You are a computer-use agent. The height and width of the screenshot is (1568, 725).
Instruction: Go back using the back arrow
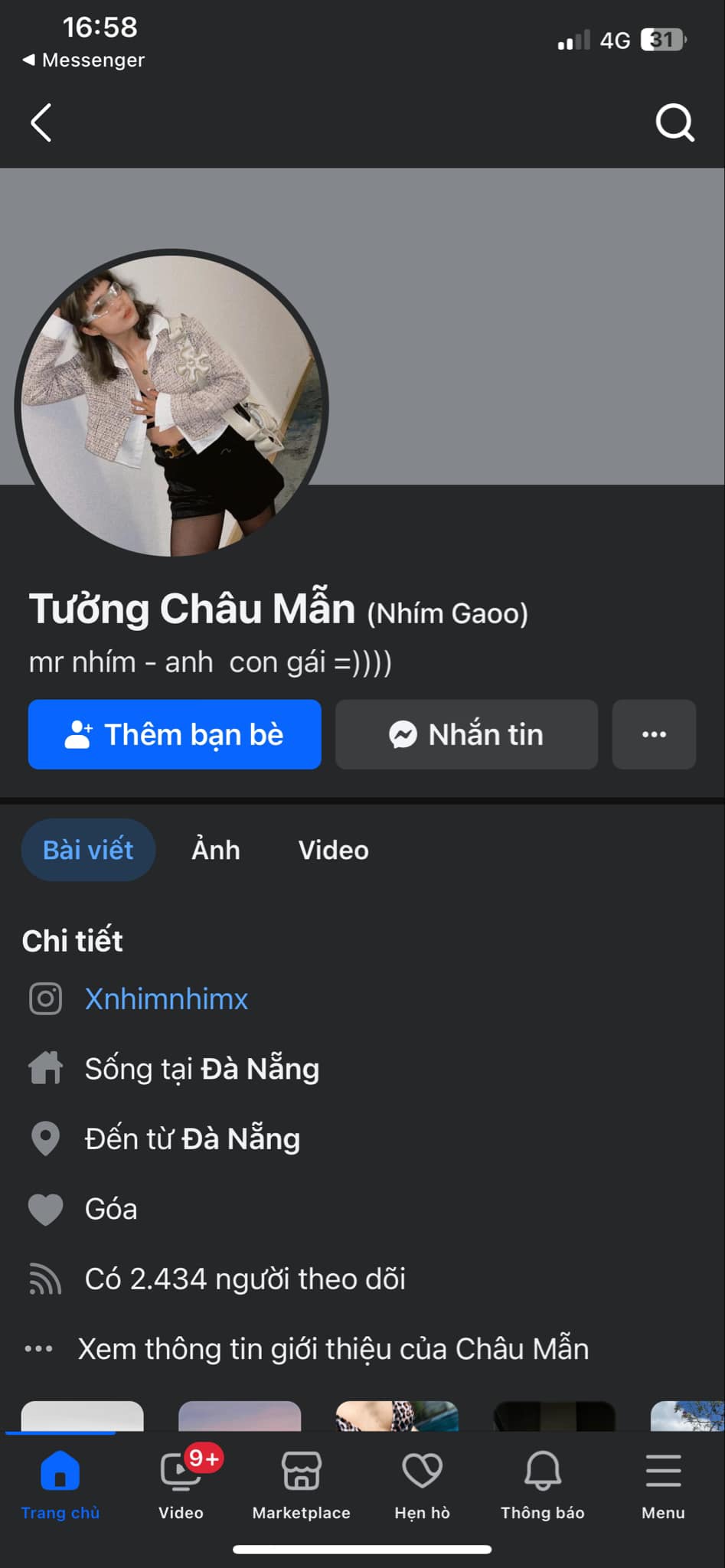(x=41, y=121)
